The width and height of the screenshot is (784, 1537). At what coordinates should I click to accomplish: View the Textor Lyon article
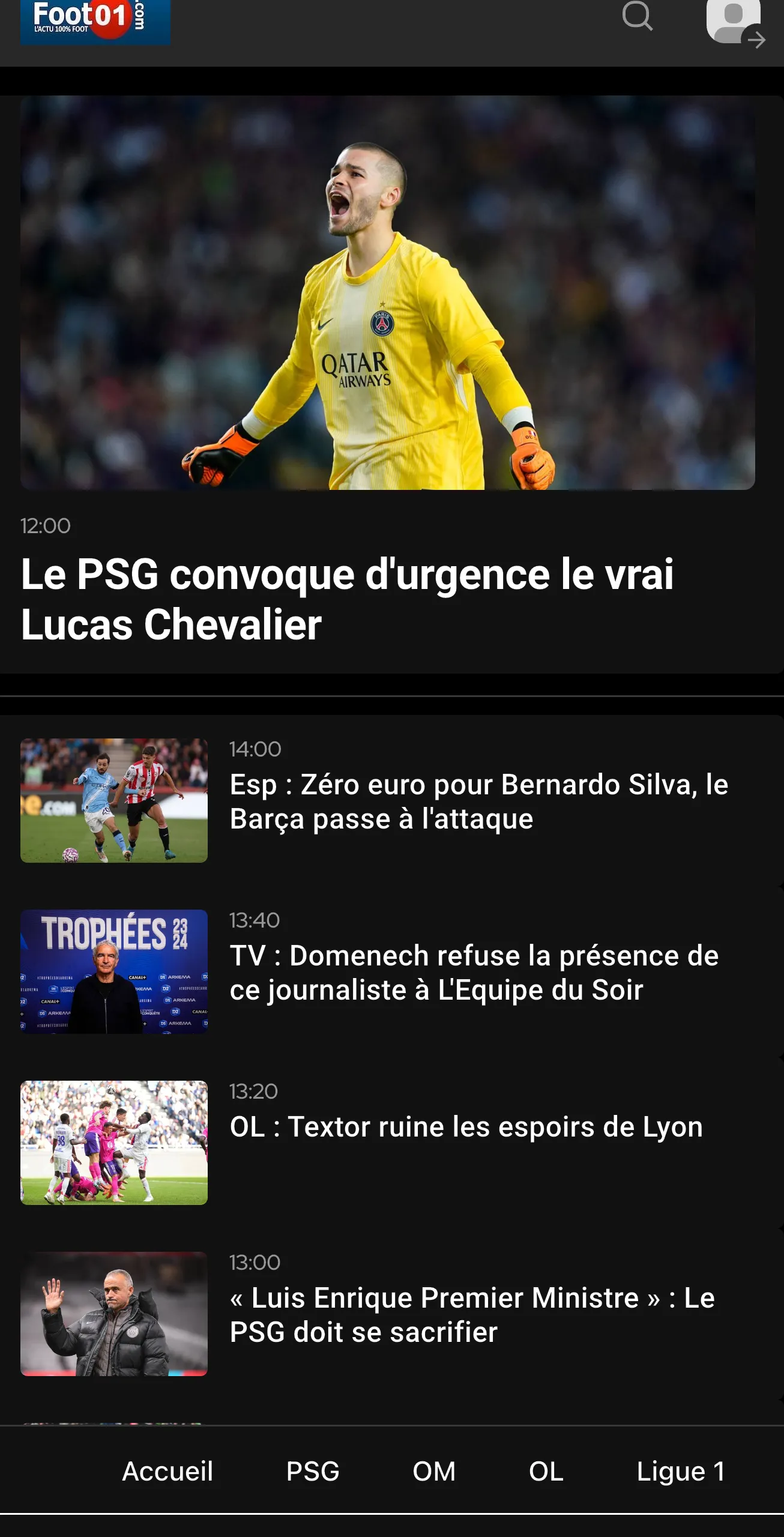[x=466, y=1126]
